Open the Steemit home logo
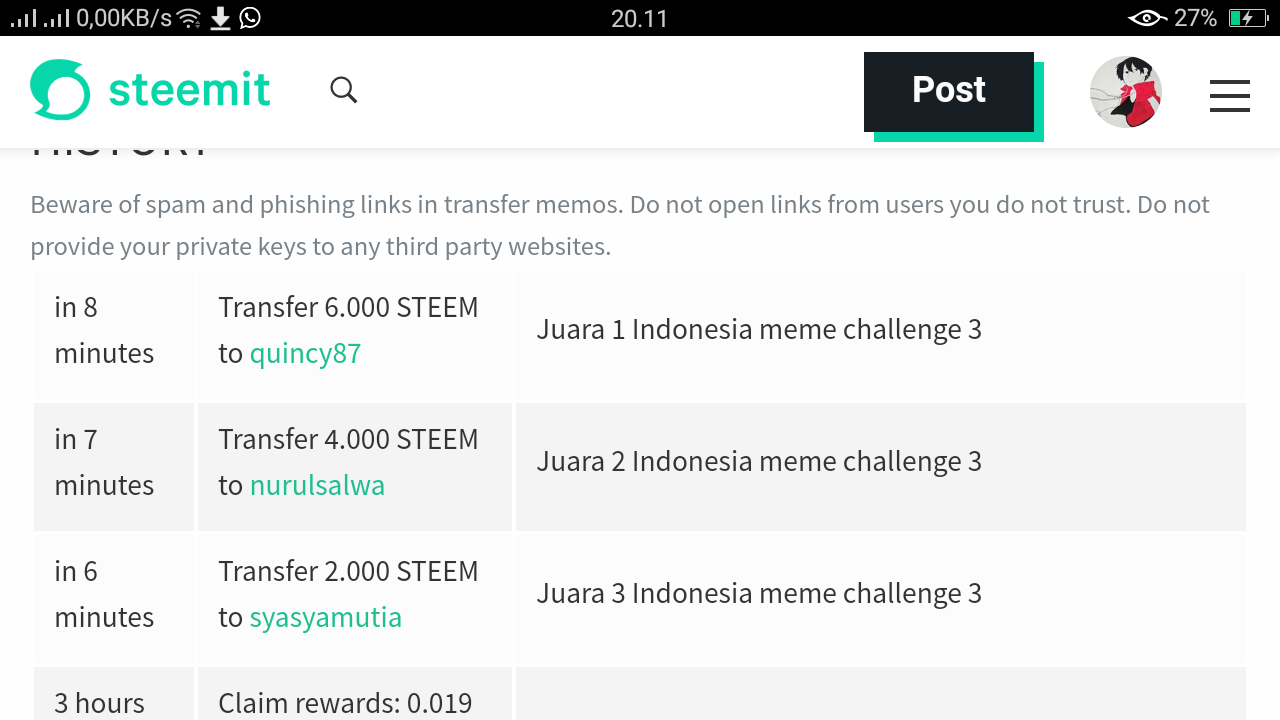The width and height of the screenshot is (1280, 720). pyautogui.click(x=150, y=90)
